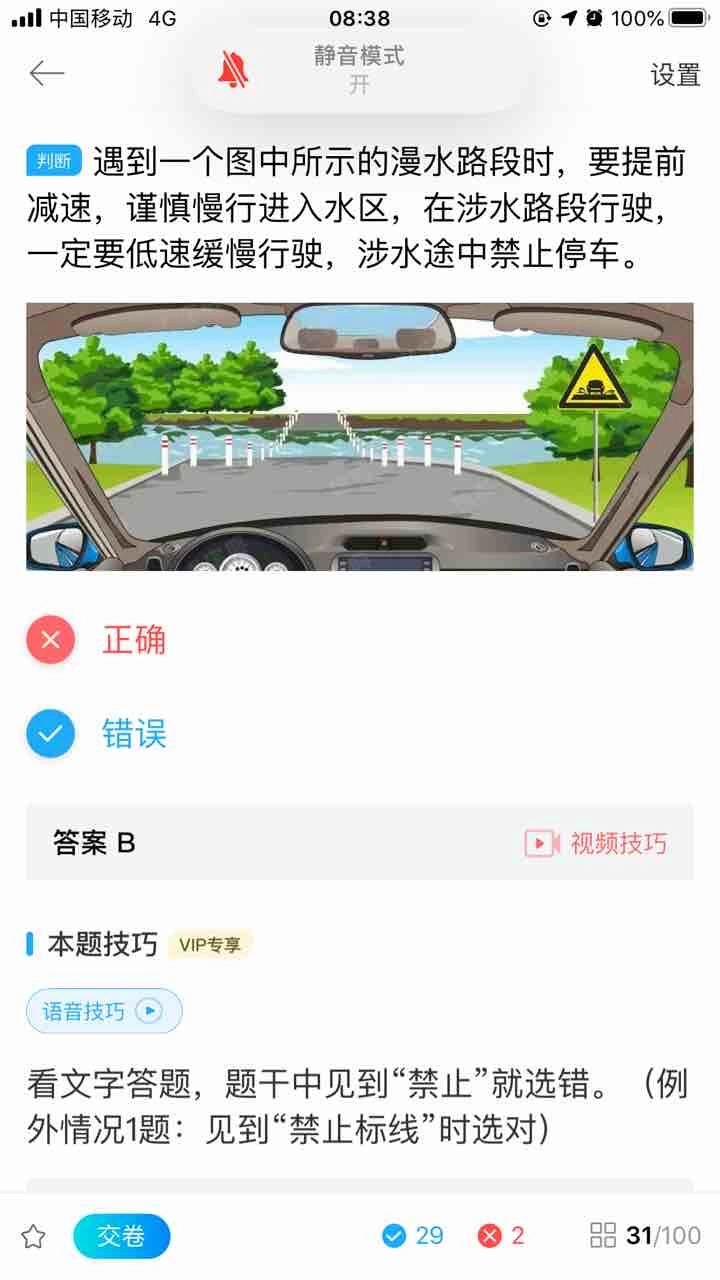Play the 语音技巧 audio tip
The height and width of the screenshot is (1280, 720).
click(x=104, y=1010)
